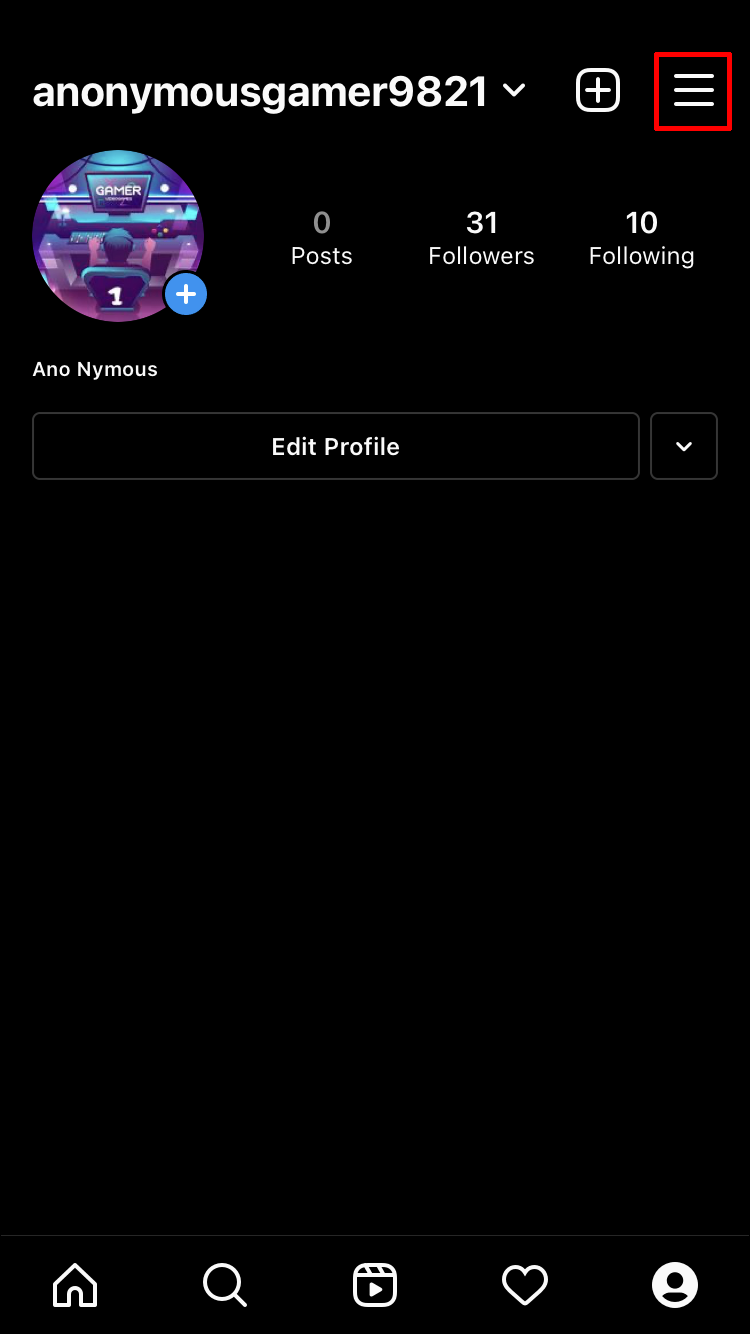Create a new post with plus icon

(598, 91)
